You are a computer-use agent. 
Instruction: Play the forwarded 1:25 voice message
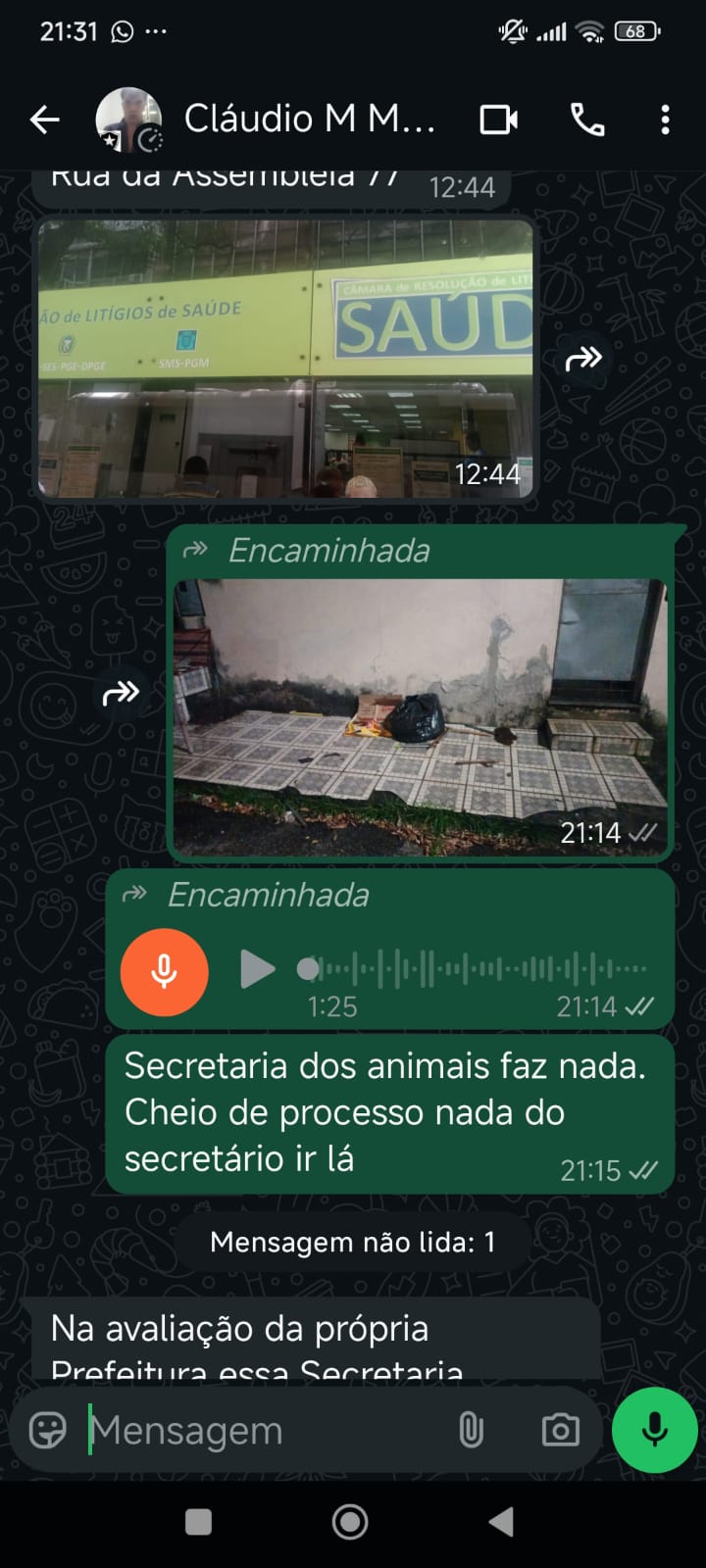coord(257,969)
